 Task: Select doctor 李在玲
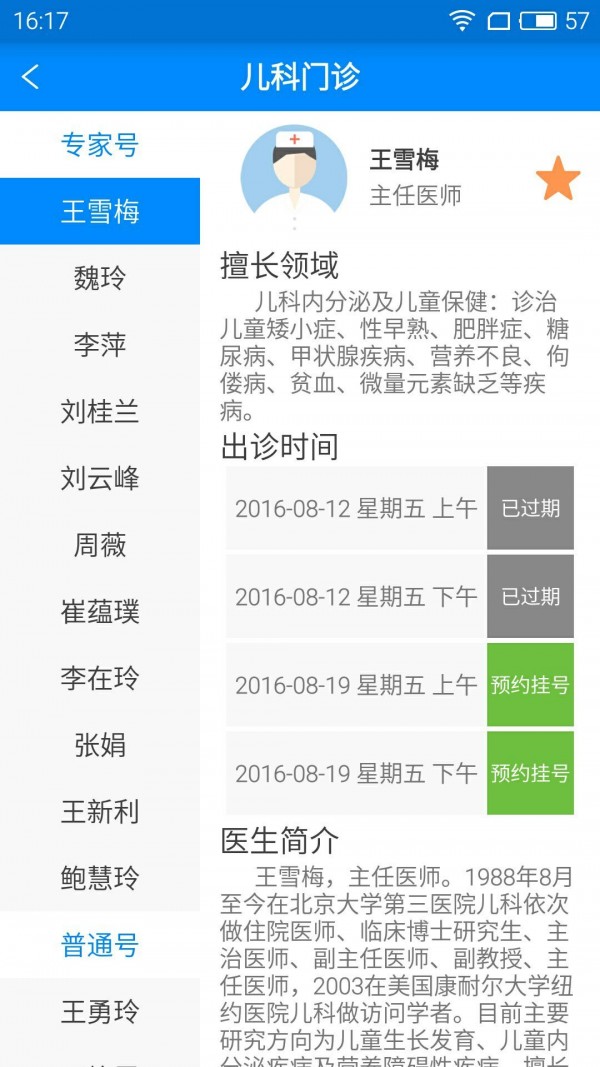[x=100, y=678]
